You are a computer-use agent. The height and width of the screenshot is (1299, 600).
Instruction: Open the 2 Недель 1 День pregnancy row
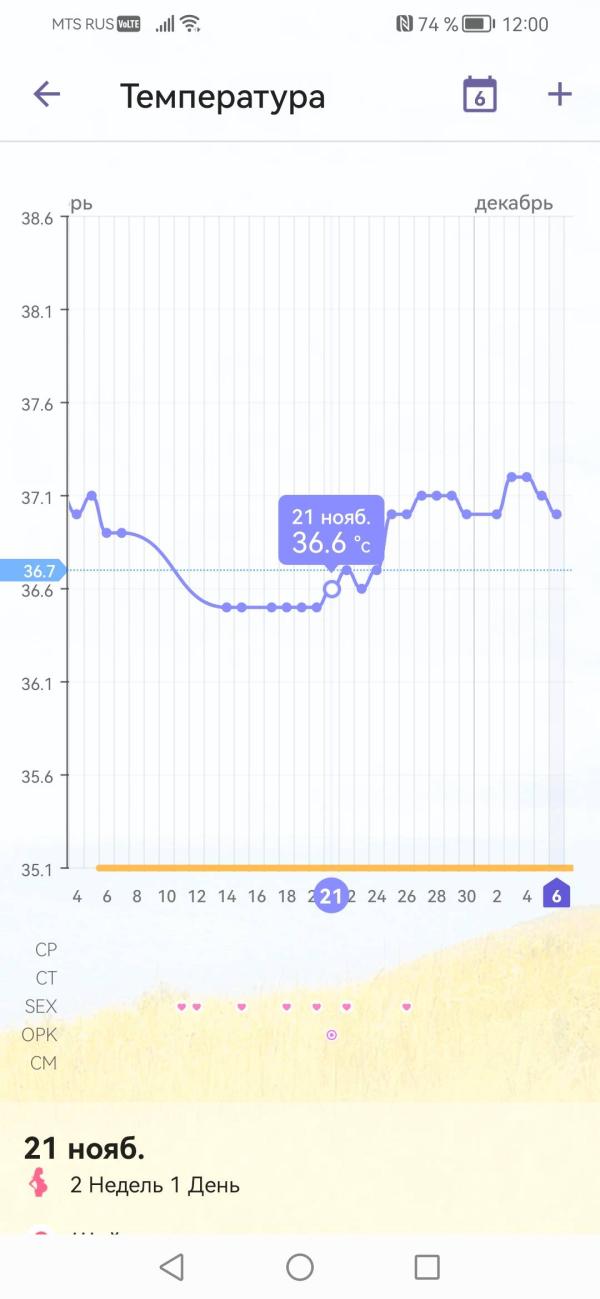(154, 1186)
